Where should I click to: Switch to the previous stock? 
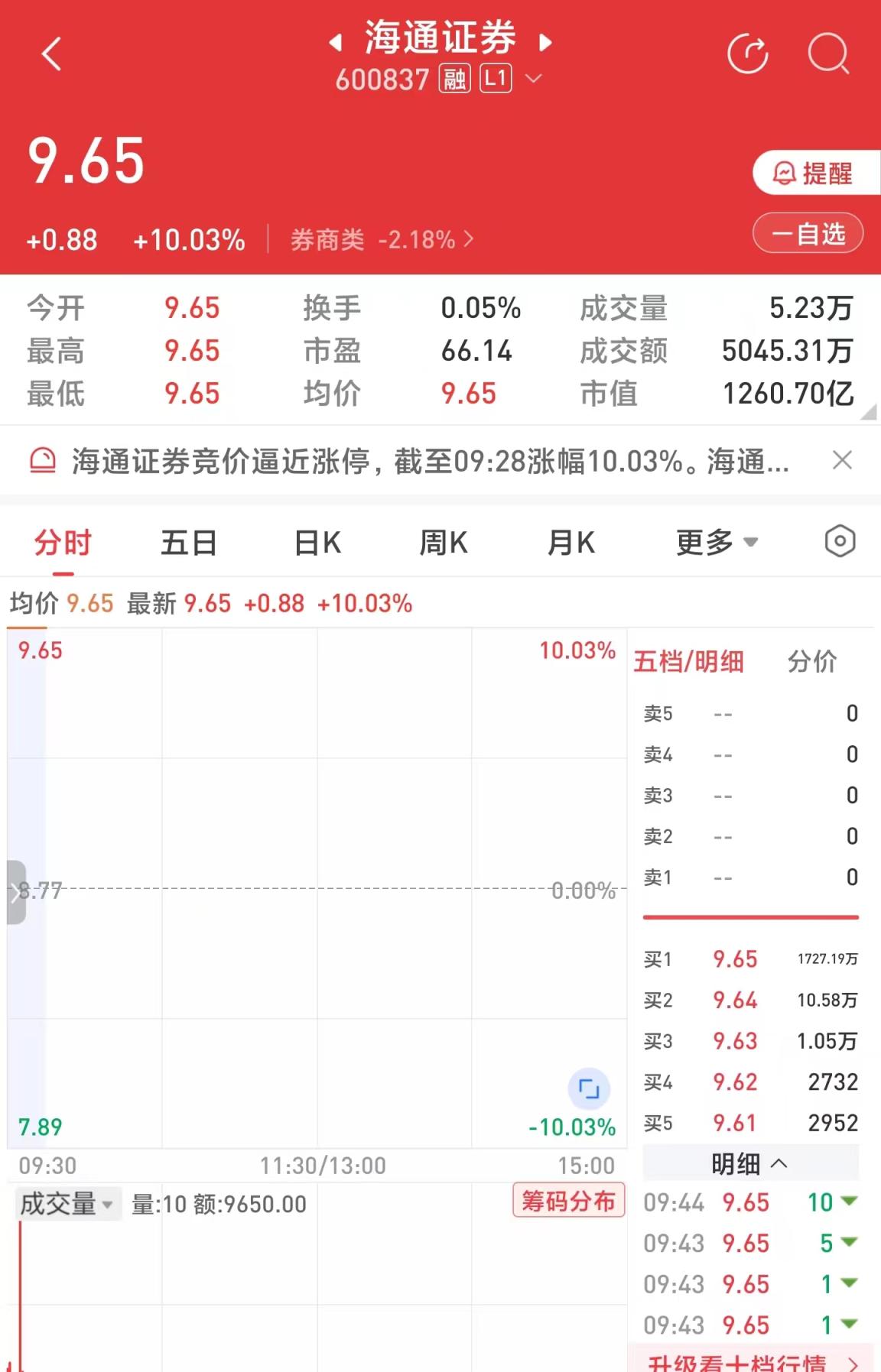[335, 42]
